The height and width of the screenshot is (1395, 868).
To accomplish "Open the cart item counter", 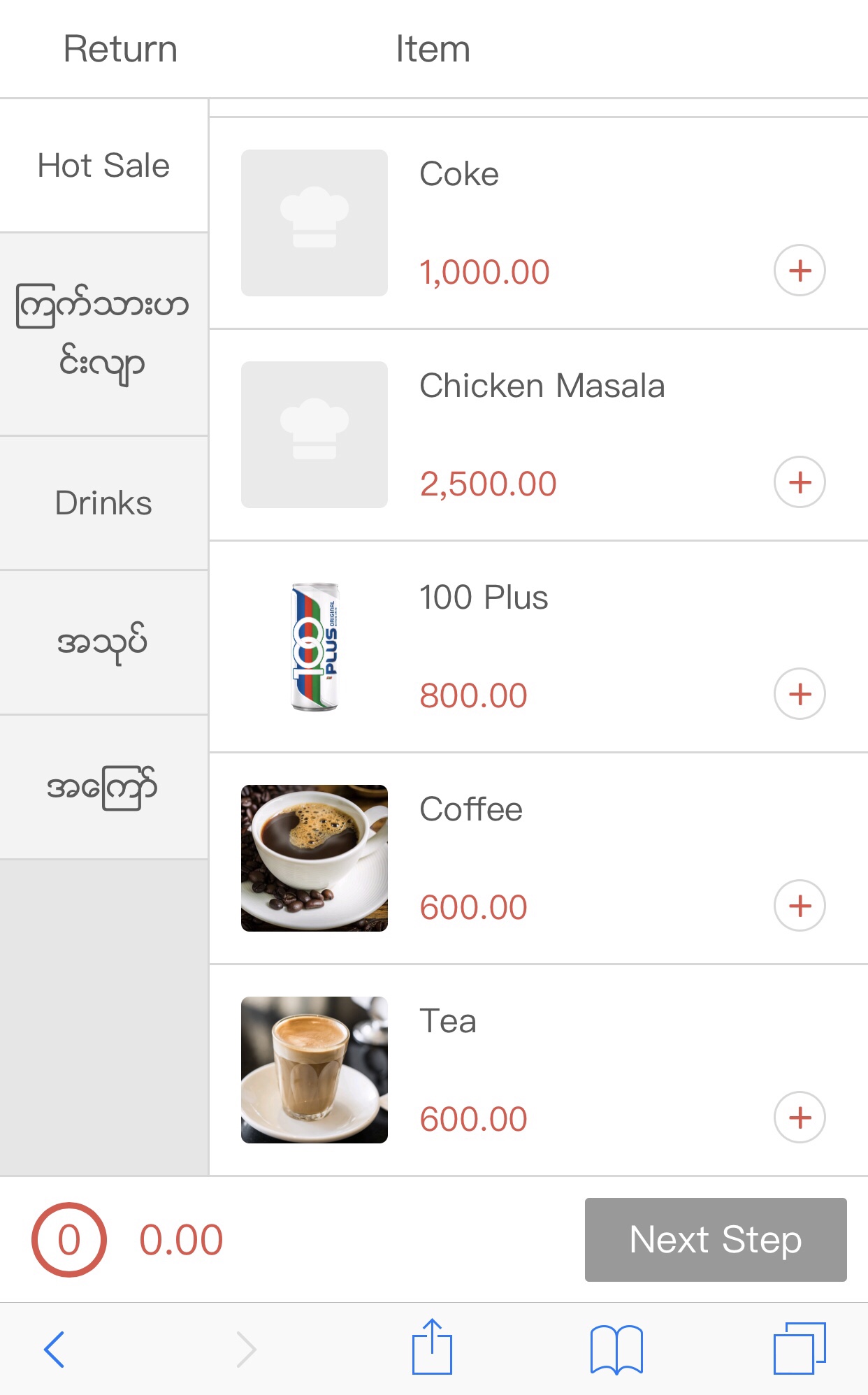I will click(68, 1240).
